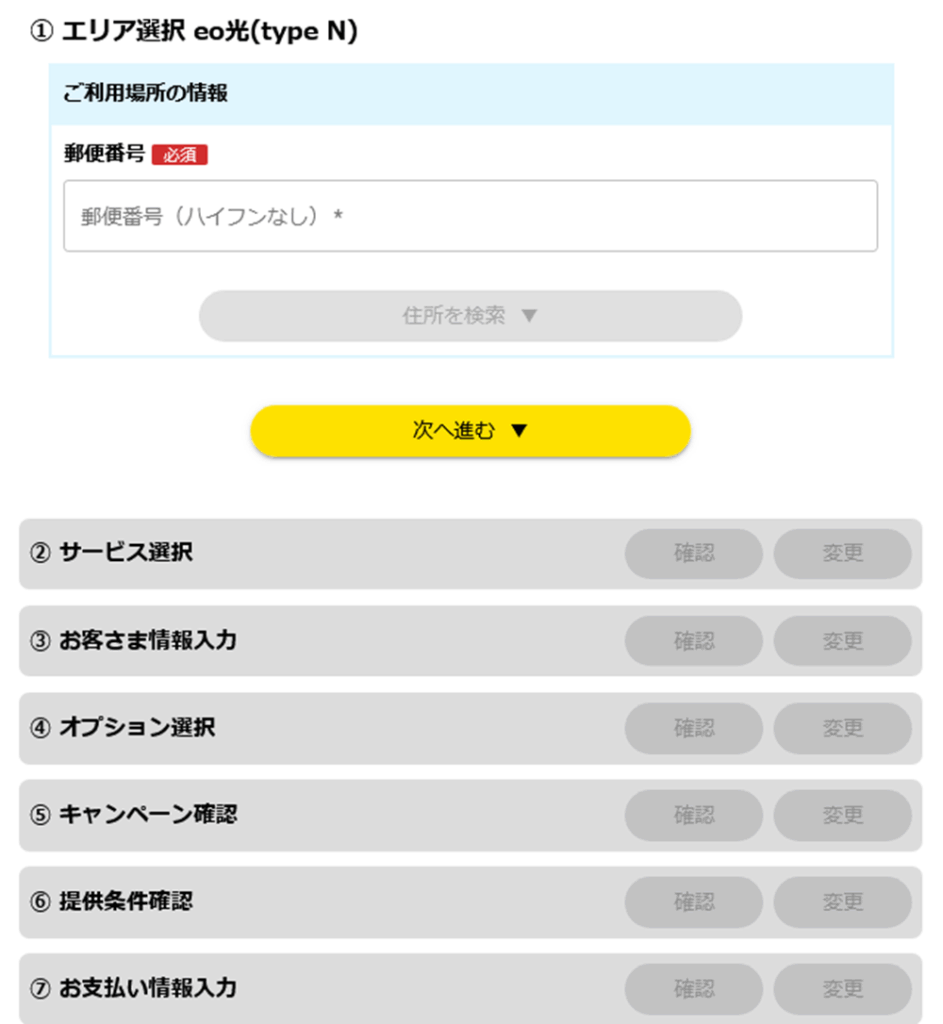This screenshot has width=943, height=1024.
Task: Open the 住所を検索 address search dropdown
Action: tap(470, 315)
